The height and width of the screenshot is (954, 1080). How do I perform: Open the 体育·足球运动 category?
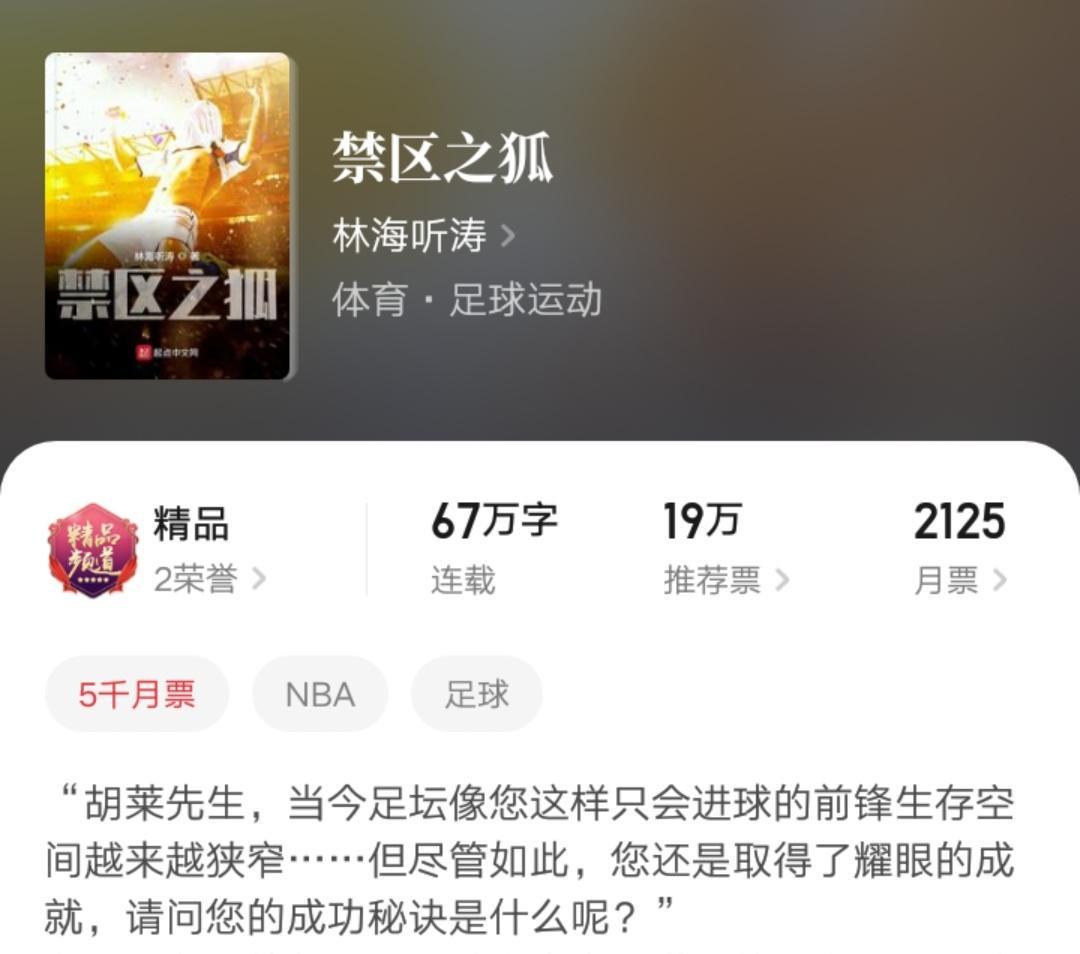tap(467, 300)
